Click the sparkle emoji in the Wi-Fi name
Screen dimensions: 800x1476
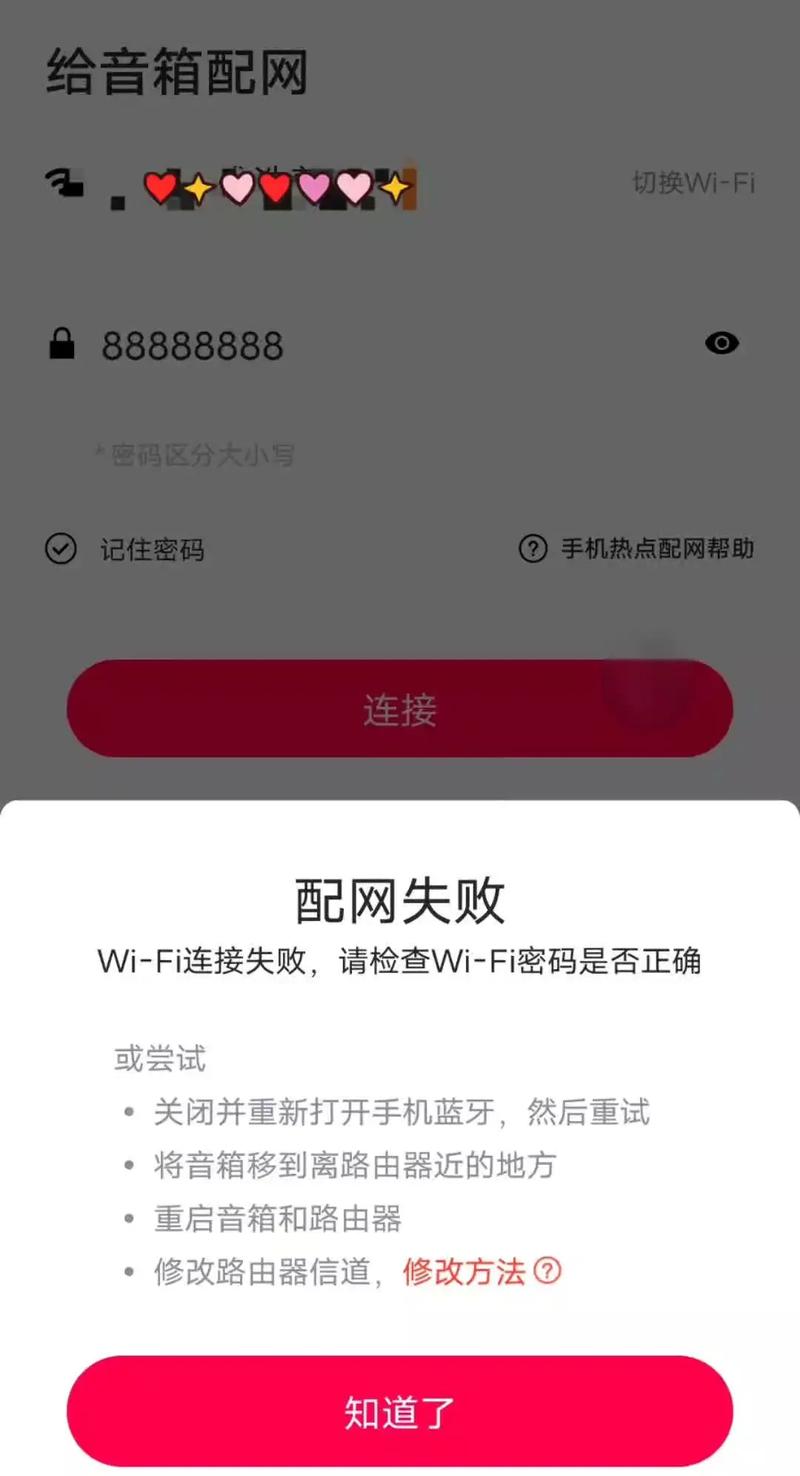tap(201, 186)
